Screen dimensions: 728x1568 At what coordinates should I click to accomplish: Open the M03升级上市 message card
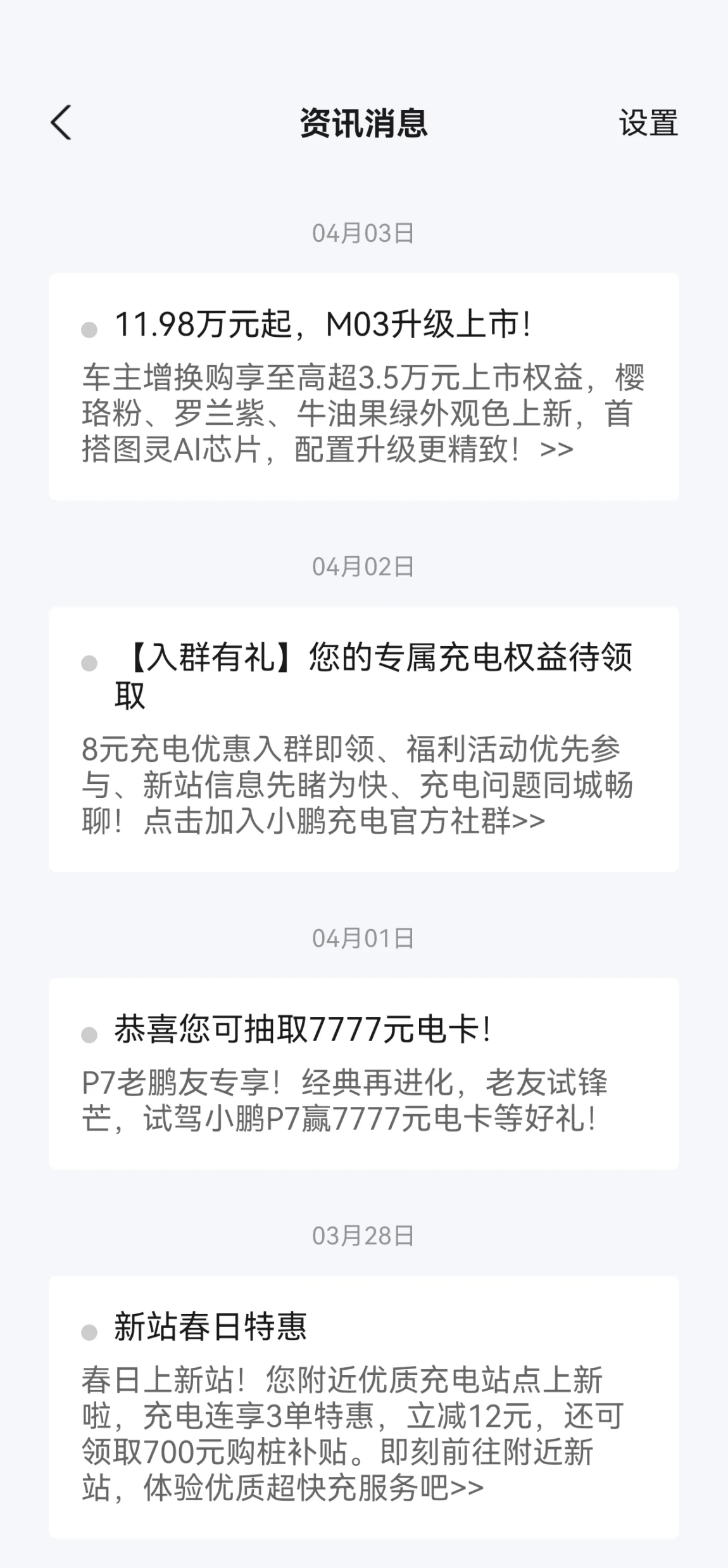(x=363, y=386)
